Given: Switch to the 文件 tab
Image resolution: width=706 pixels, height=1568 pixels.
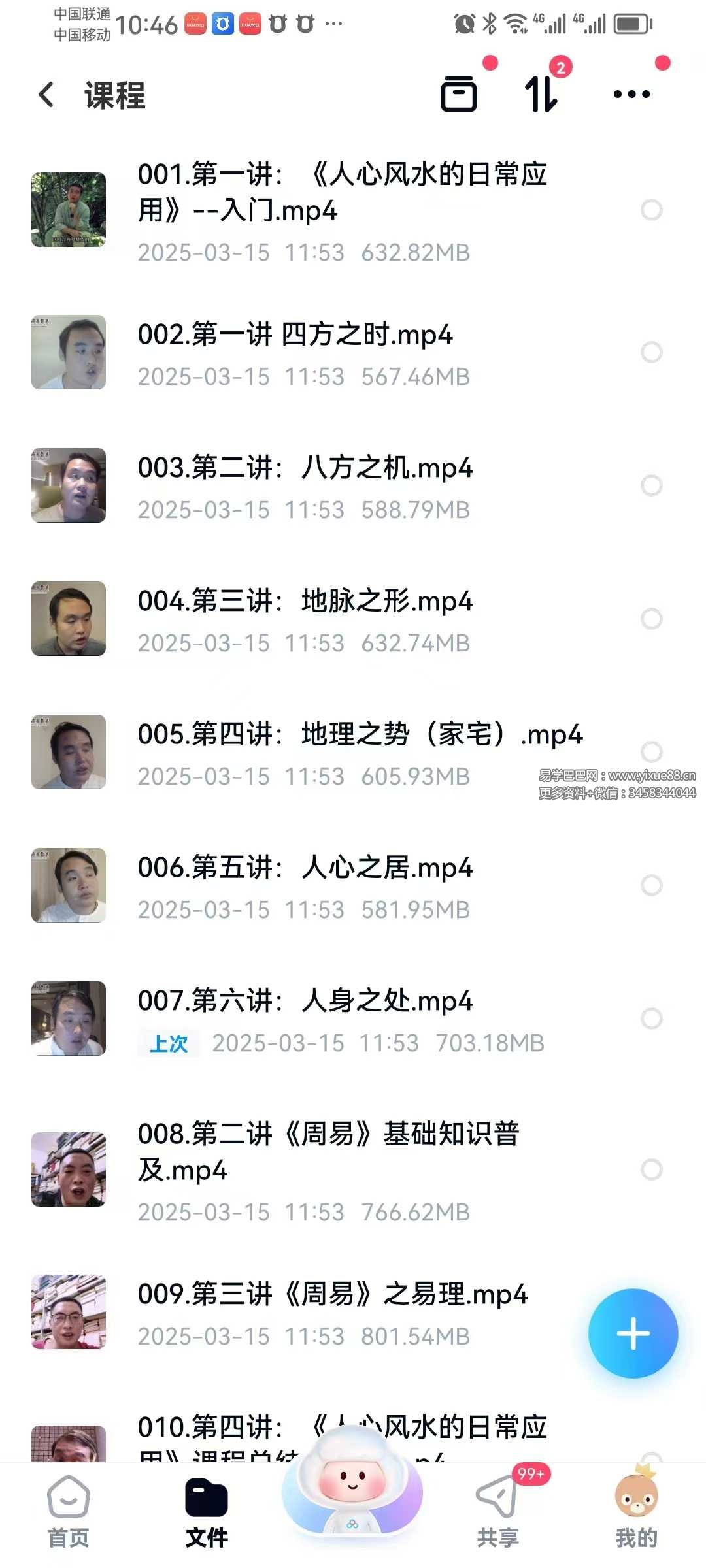Looking at the screenshot, I should pyautogui.click(x=207, y=1511).
